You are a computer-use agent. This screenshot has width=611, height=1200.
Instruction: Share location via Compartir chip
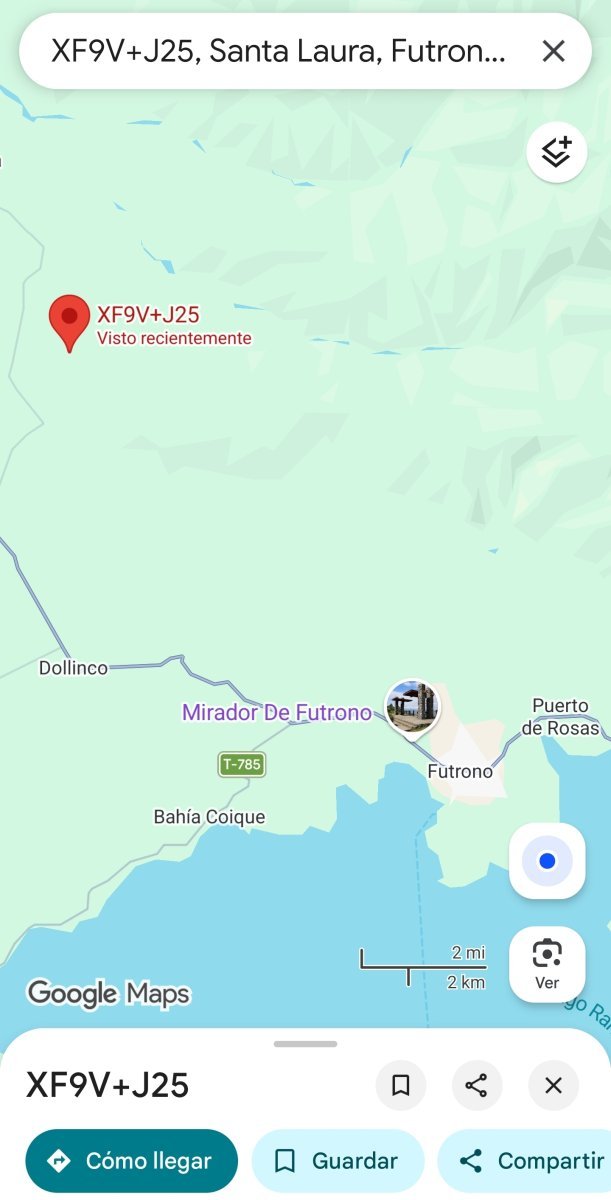click(530, 1161)
